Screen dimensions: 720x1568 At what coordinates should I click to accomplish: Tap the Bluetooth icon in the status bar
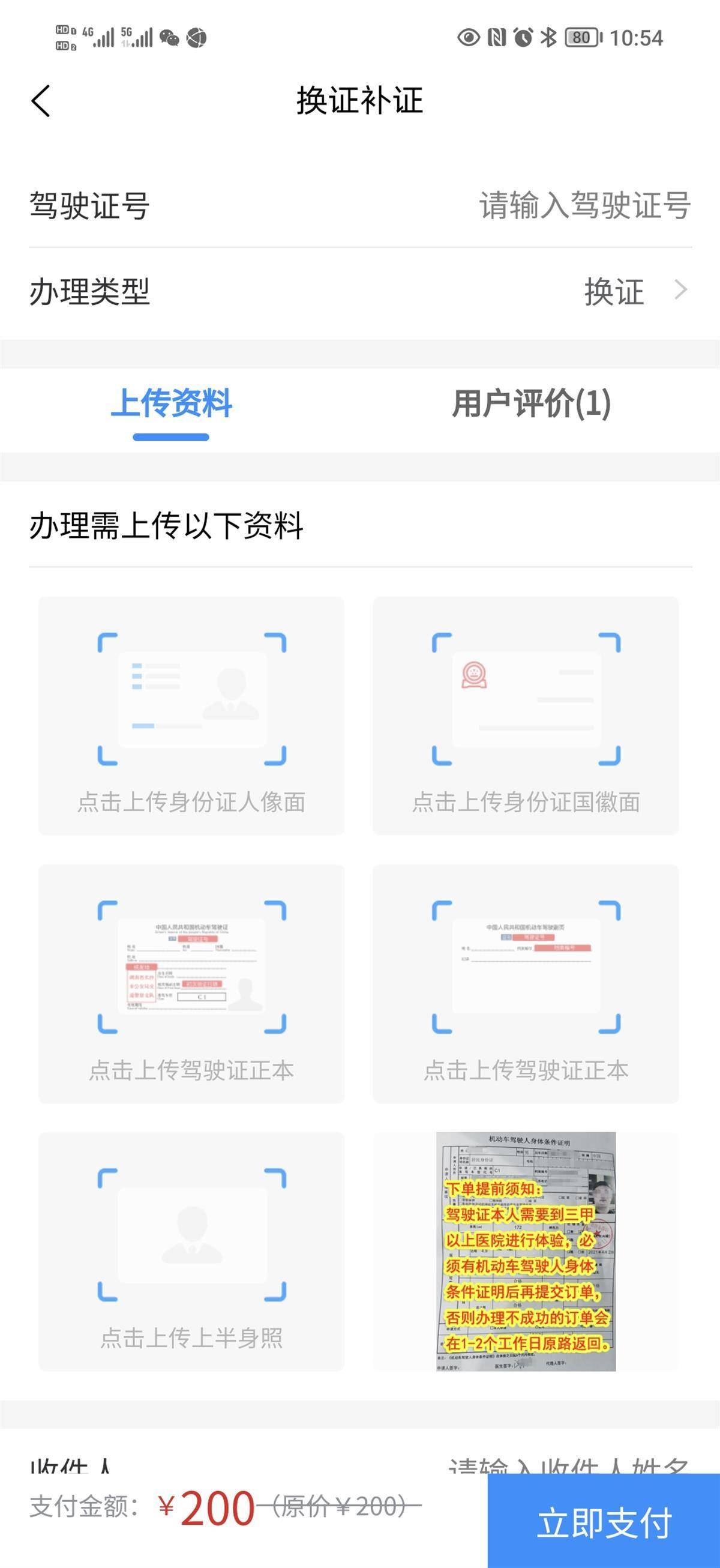click(x=548, y=38)
